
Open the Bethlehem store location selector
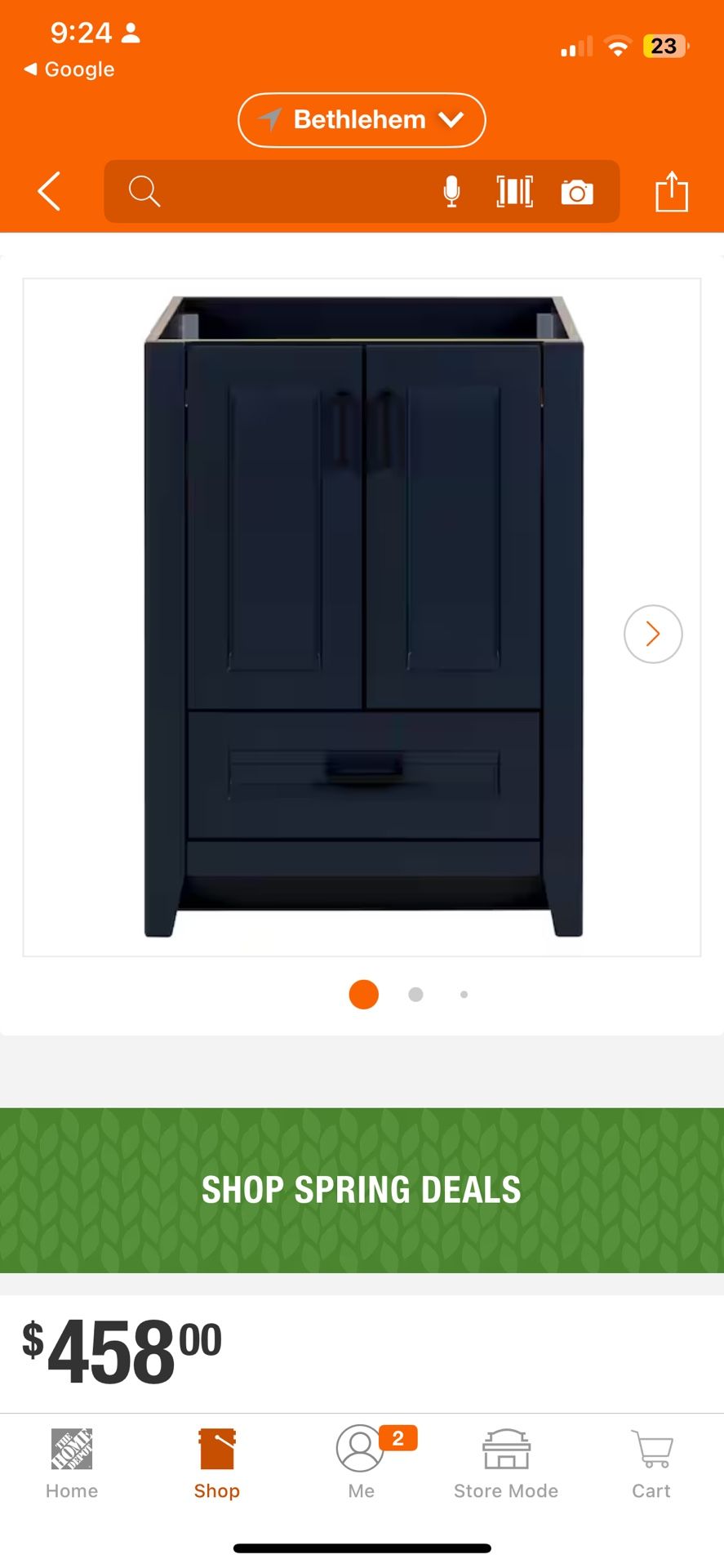(x=362, y=120)
